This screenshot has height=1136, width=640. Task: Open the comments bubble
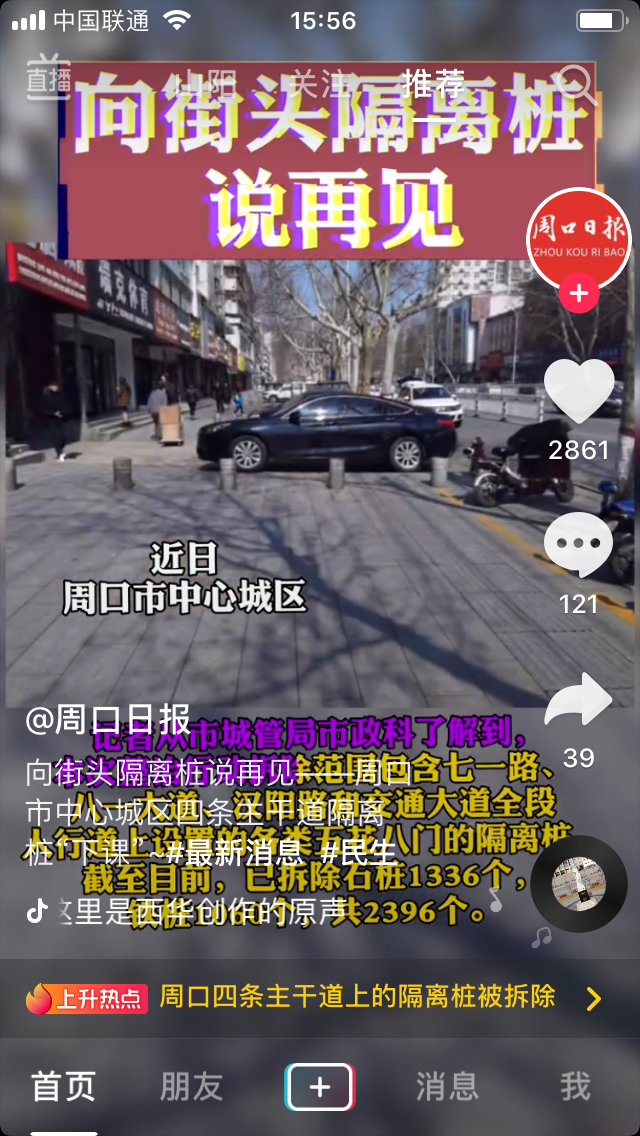578,546
